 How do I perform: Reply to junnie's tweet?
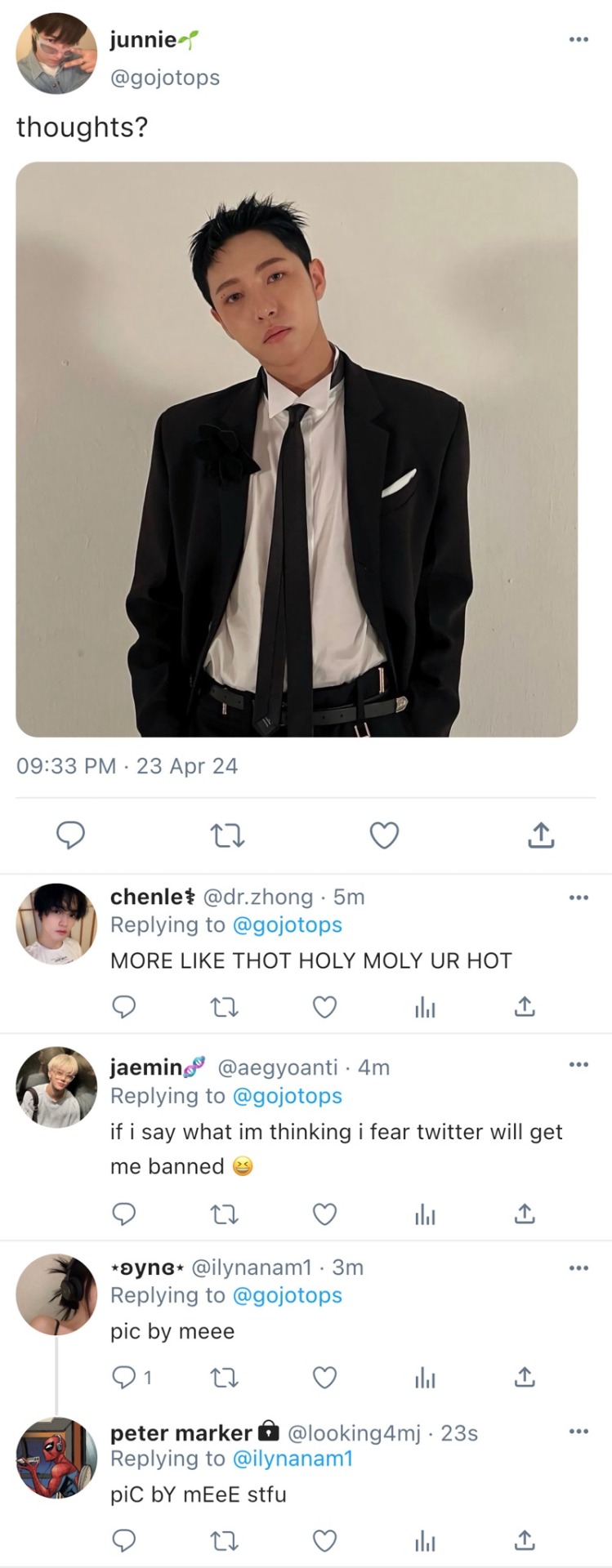(x=70, y=835)
